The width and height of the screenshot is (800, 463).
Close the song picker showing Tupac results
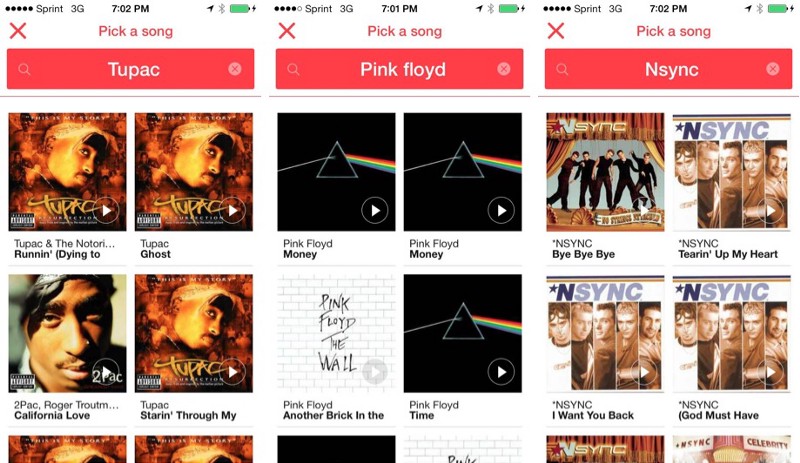coord(18,30)
